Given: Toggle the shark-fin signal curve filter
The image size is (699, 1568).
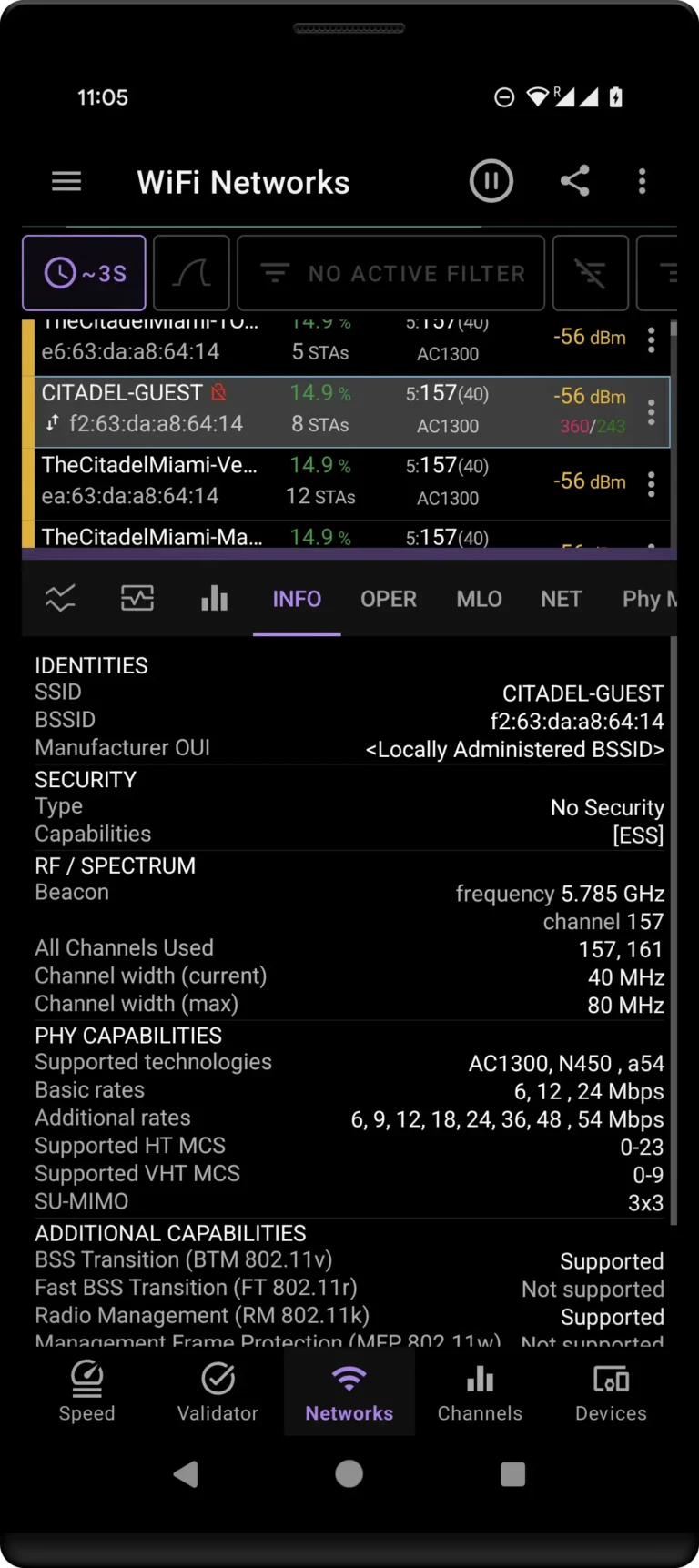Looking at the screenshot, I should click(191, 272).
